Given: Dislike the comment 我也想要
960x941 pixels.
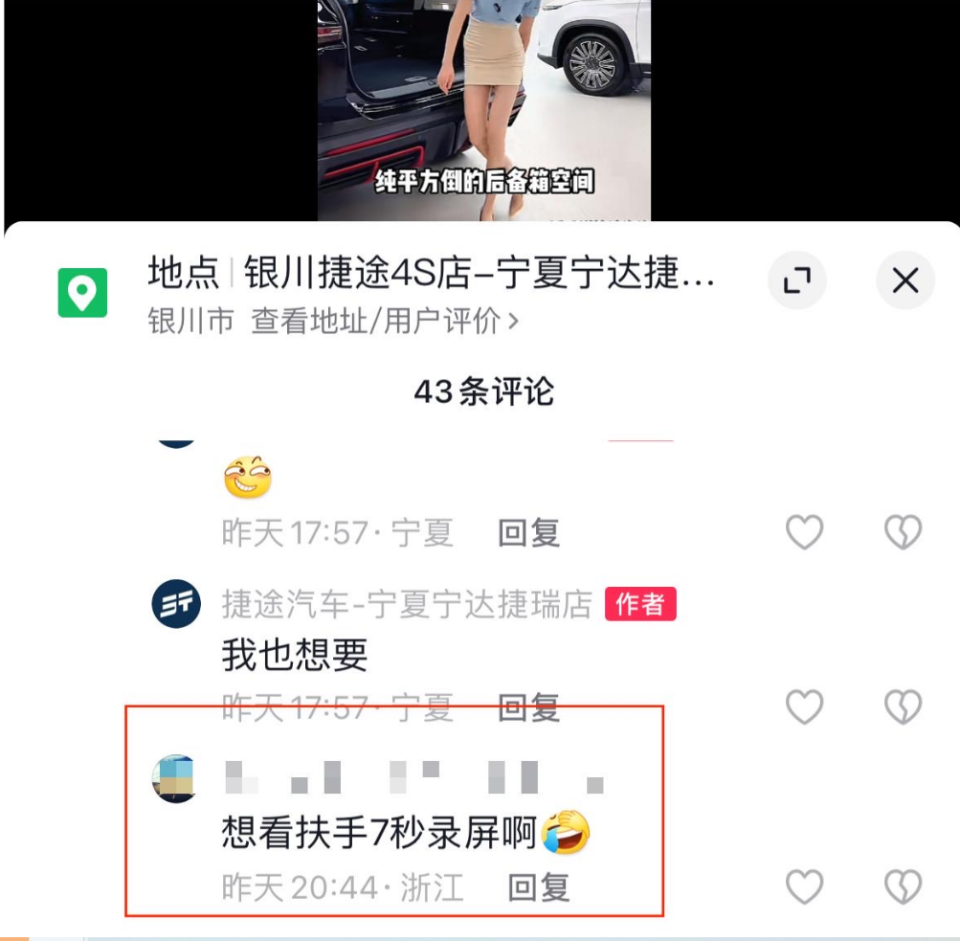Looking at the screenshot, I should (x=903, y=707).
